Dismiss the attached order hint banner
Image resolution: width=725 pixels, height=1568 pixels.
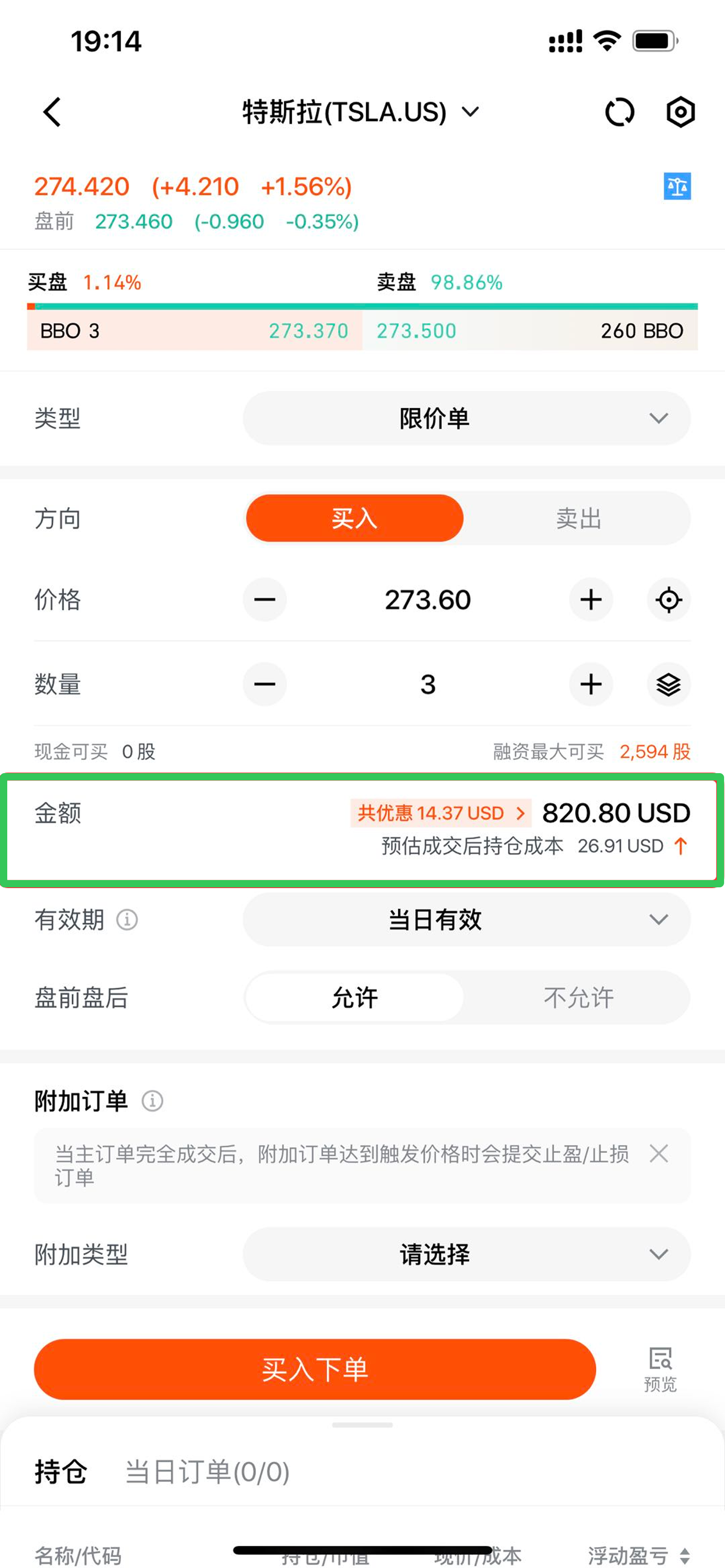tap(659, 1153)
